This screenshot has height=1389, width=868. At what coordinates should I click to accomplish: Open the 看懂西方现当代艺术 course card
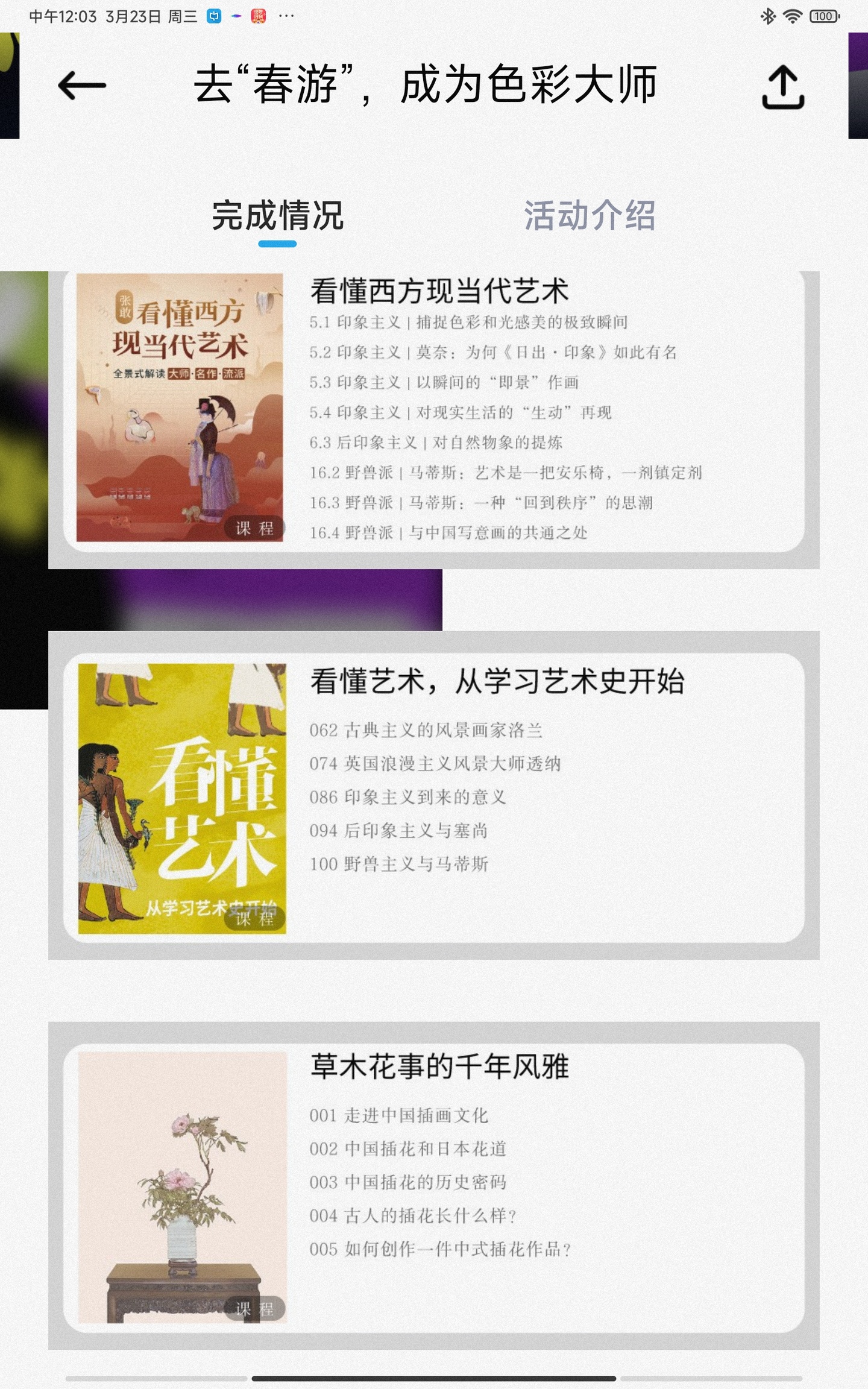434,410
